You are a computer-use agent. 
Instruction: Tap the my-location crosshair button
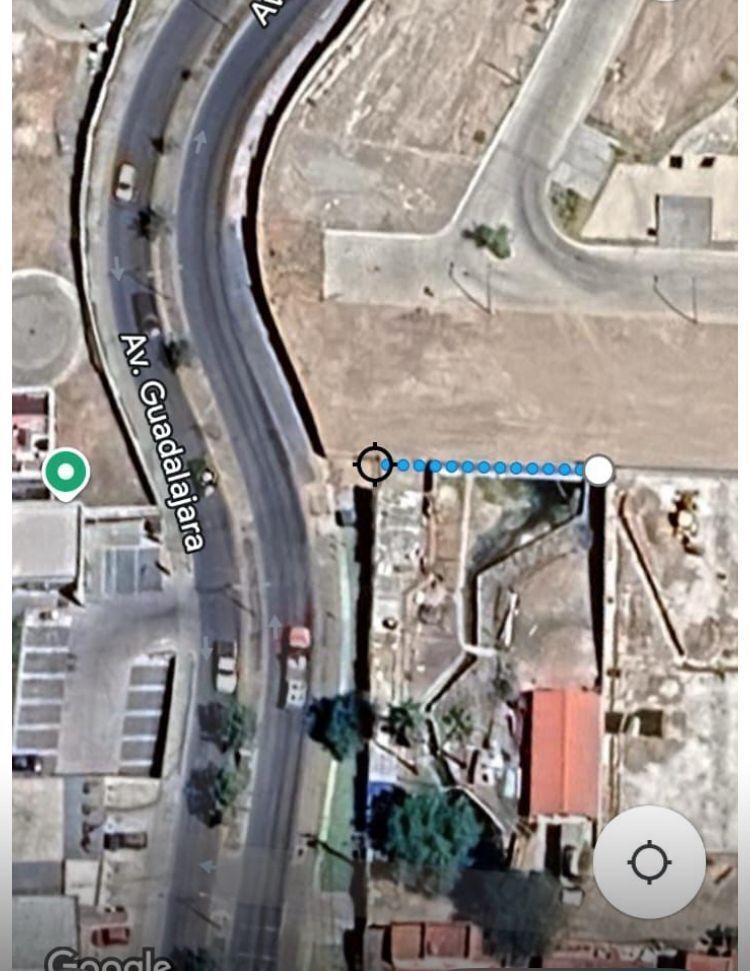(x=649, y=862)
